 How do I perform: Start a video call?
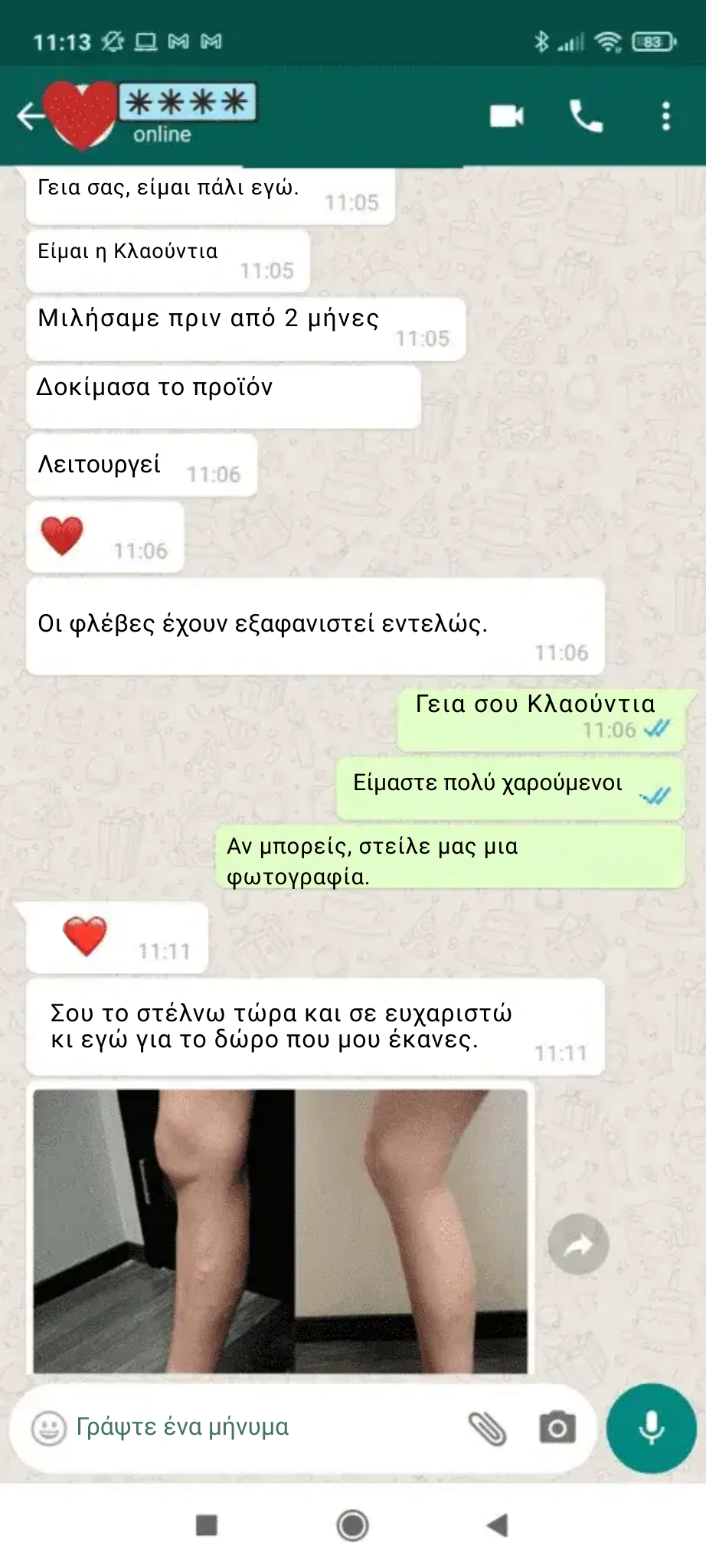pos(506,116)
